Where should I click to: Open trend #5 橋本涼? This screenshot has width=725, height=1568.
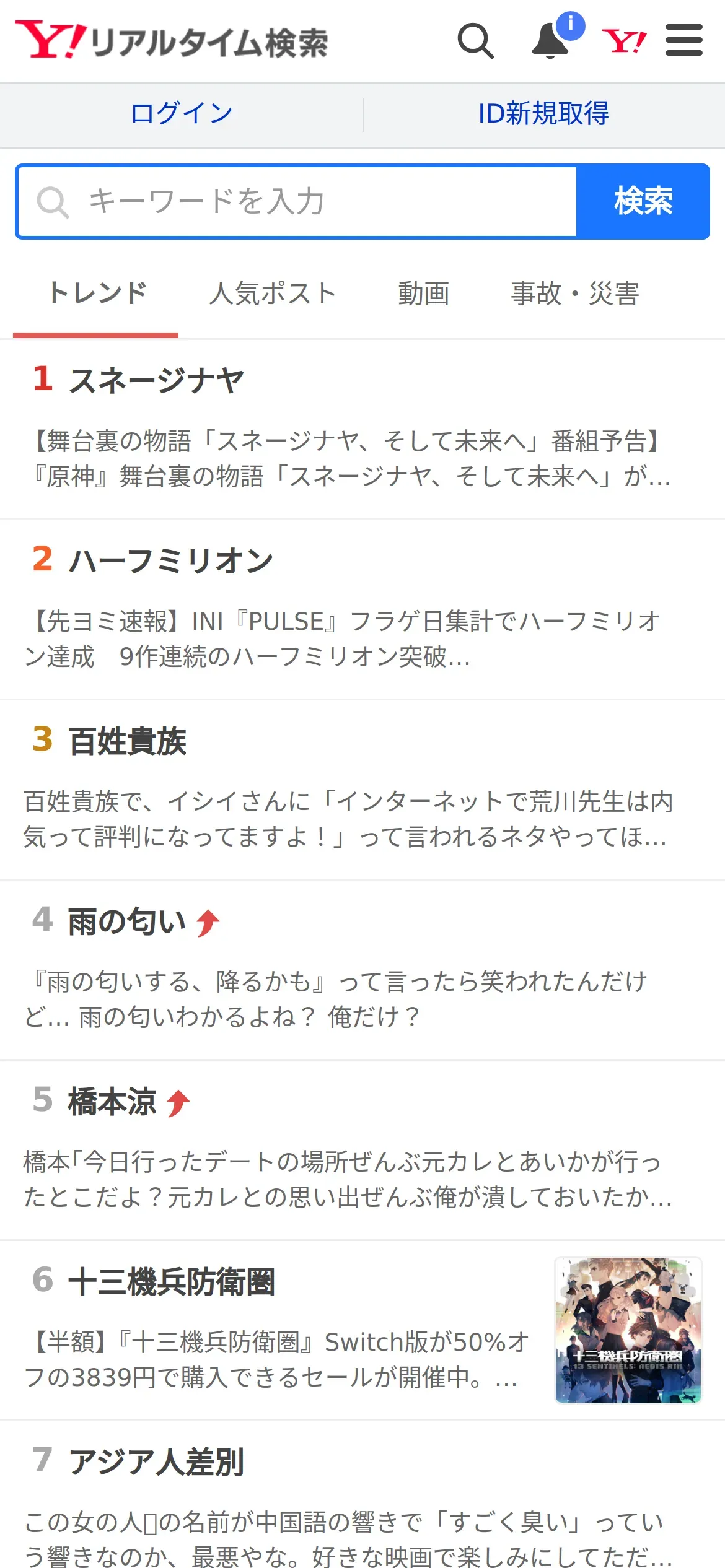pyautogui.click(x=362, y=1150)
